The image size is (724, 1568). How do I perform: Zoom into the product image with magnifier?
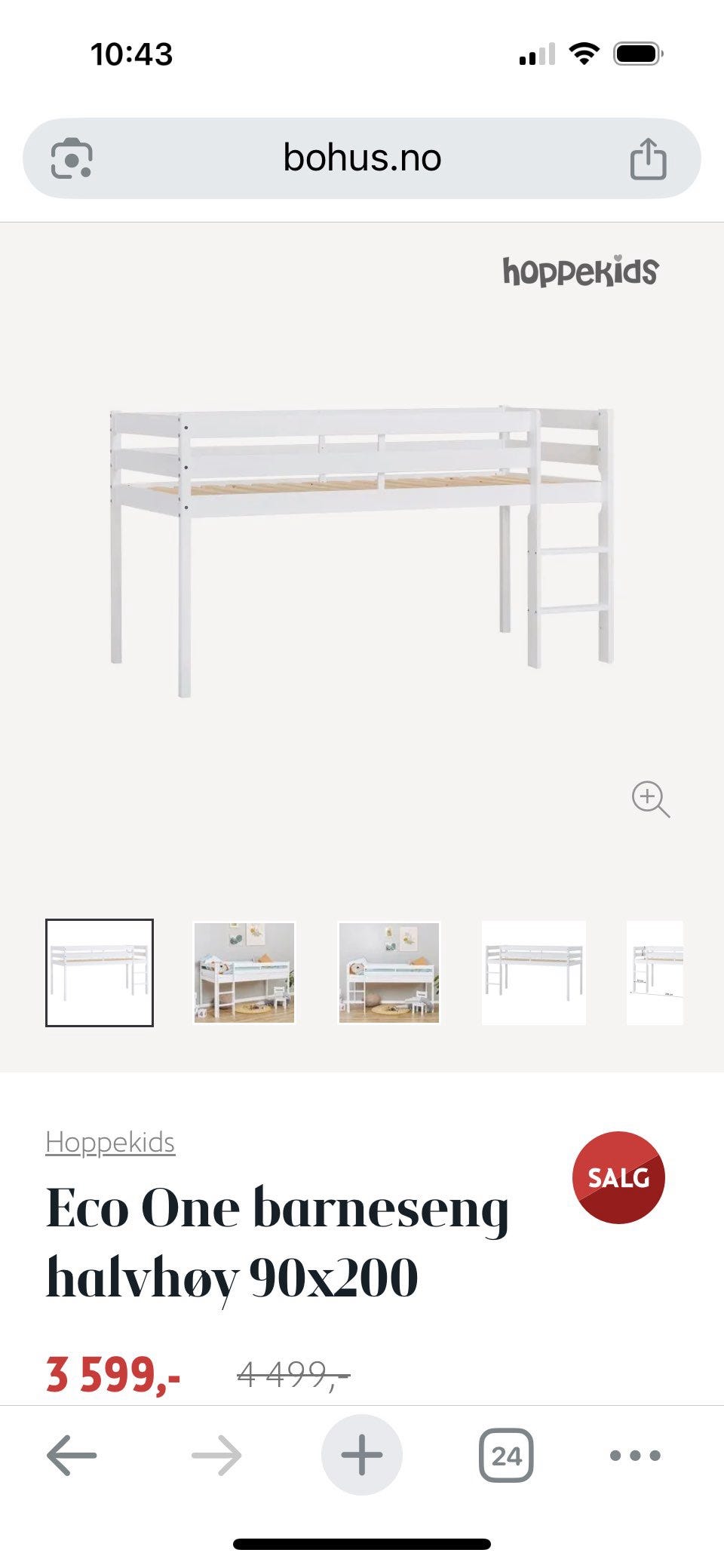coord(650,799)
